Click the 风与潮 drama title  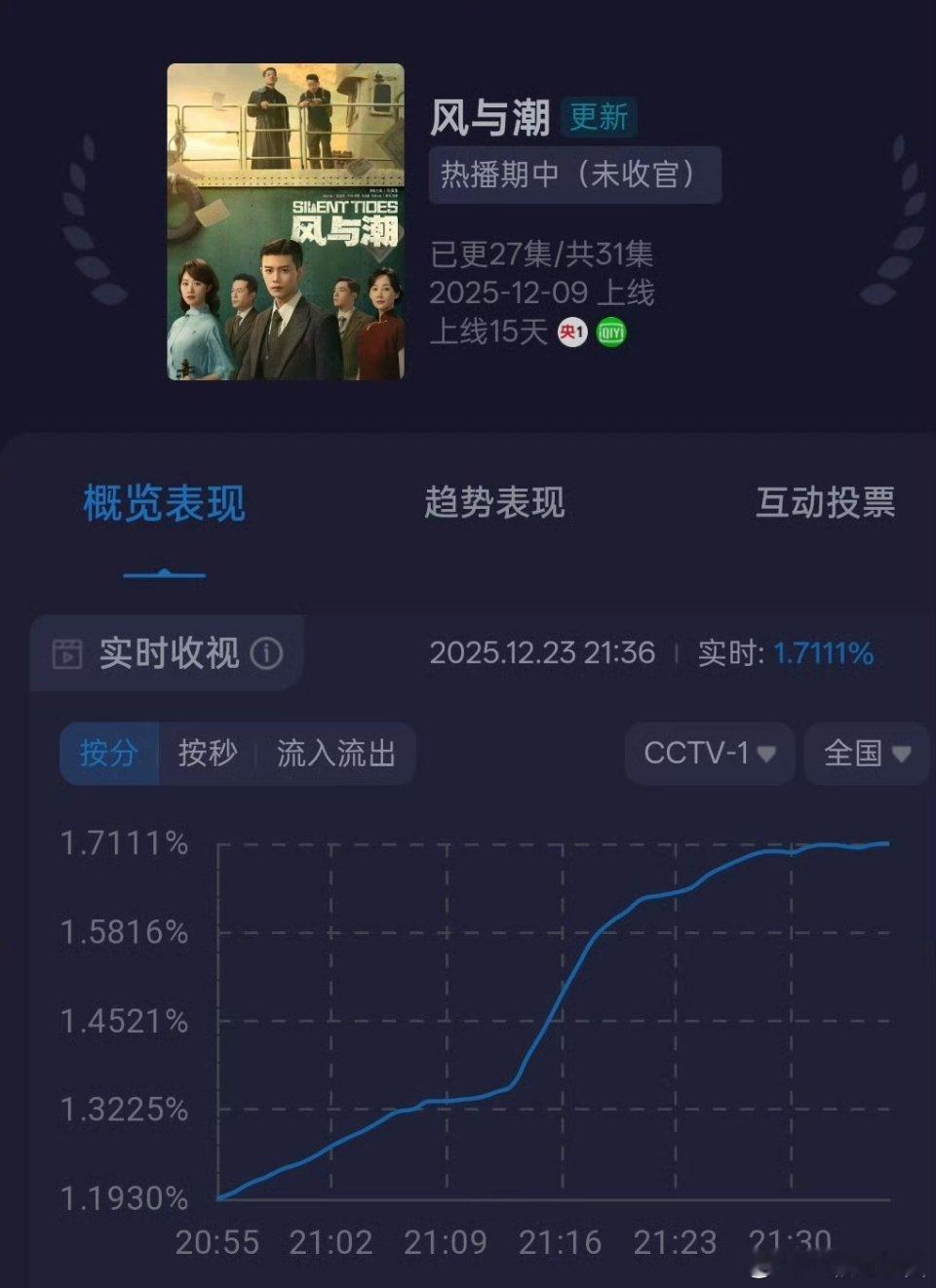(491, 116)
